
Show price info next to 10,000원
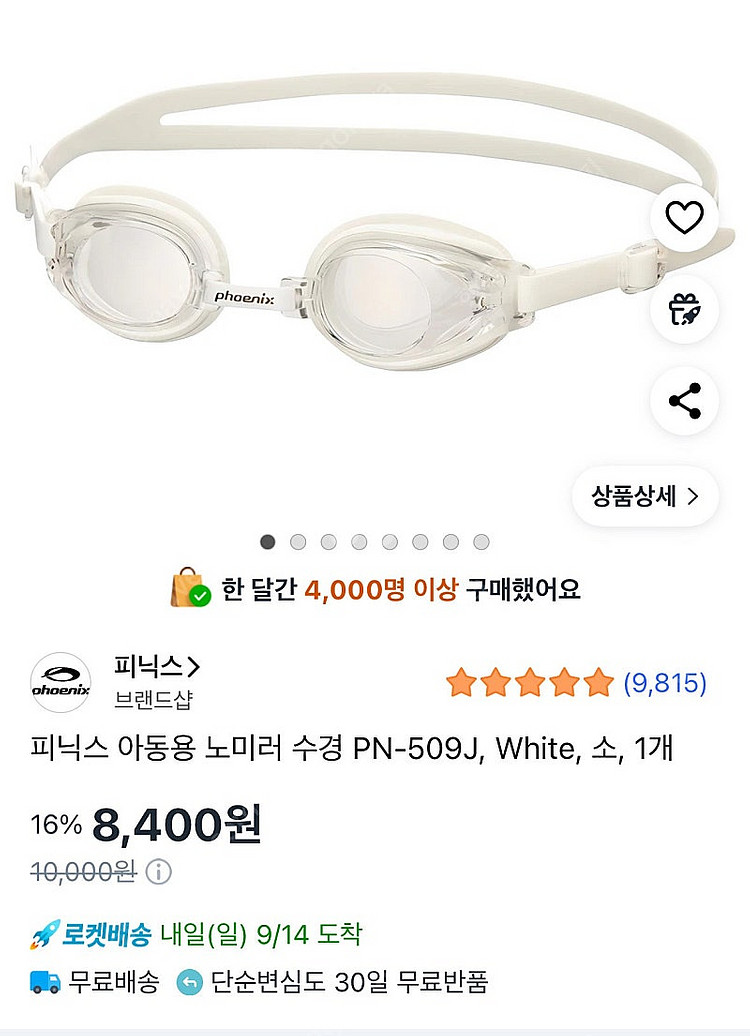(159, 872)
